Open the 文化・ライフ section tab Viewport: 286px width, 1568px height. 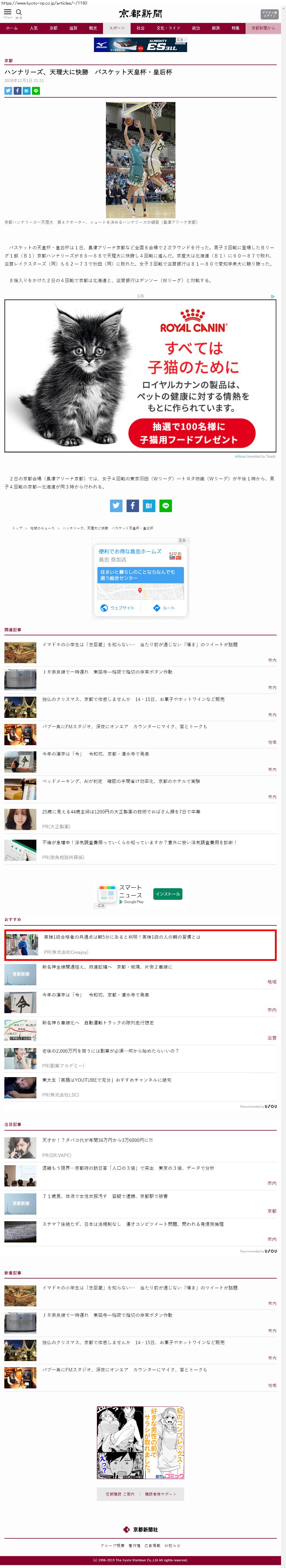click(168, 28)
